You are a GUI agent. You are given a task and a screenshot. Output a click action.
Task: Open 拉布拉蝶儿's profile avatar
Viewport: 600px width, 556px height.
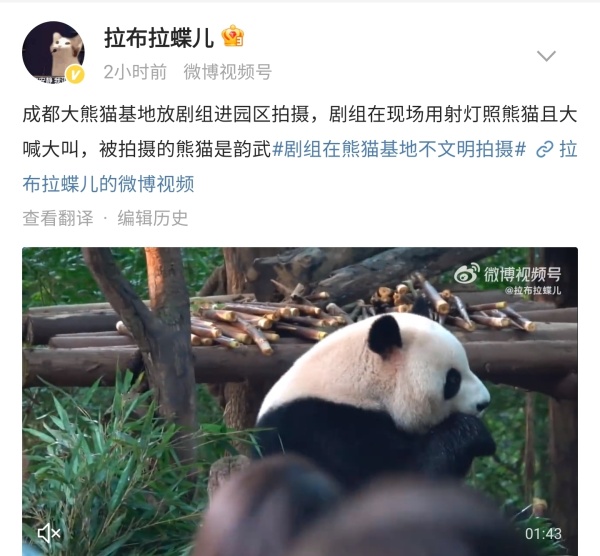click(x=53, y=51)
